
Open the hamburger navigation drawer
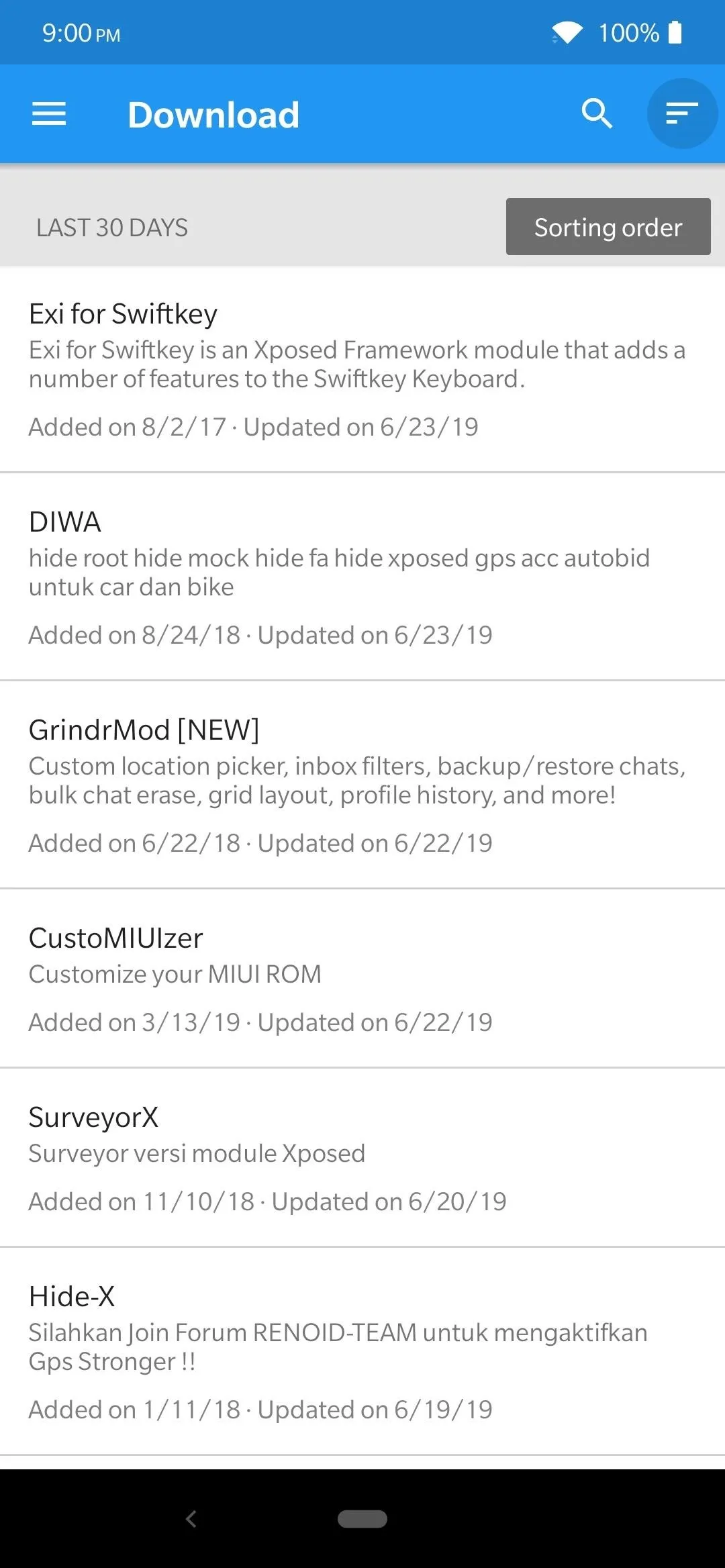(49, 114)
